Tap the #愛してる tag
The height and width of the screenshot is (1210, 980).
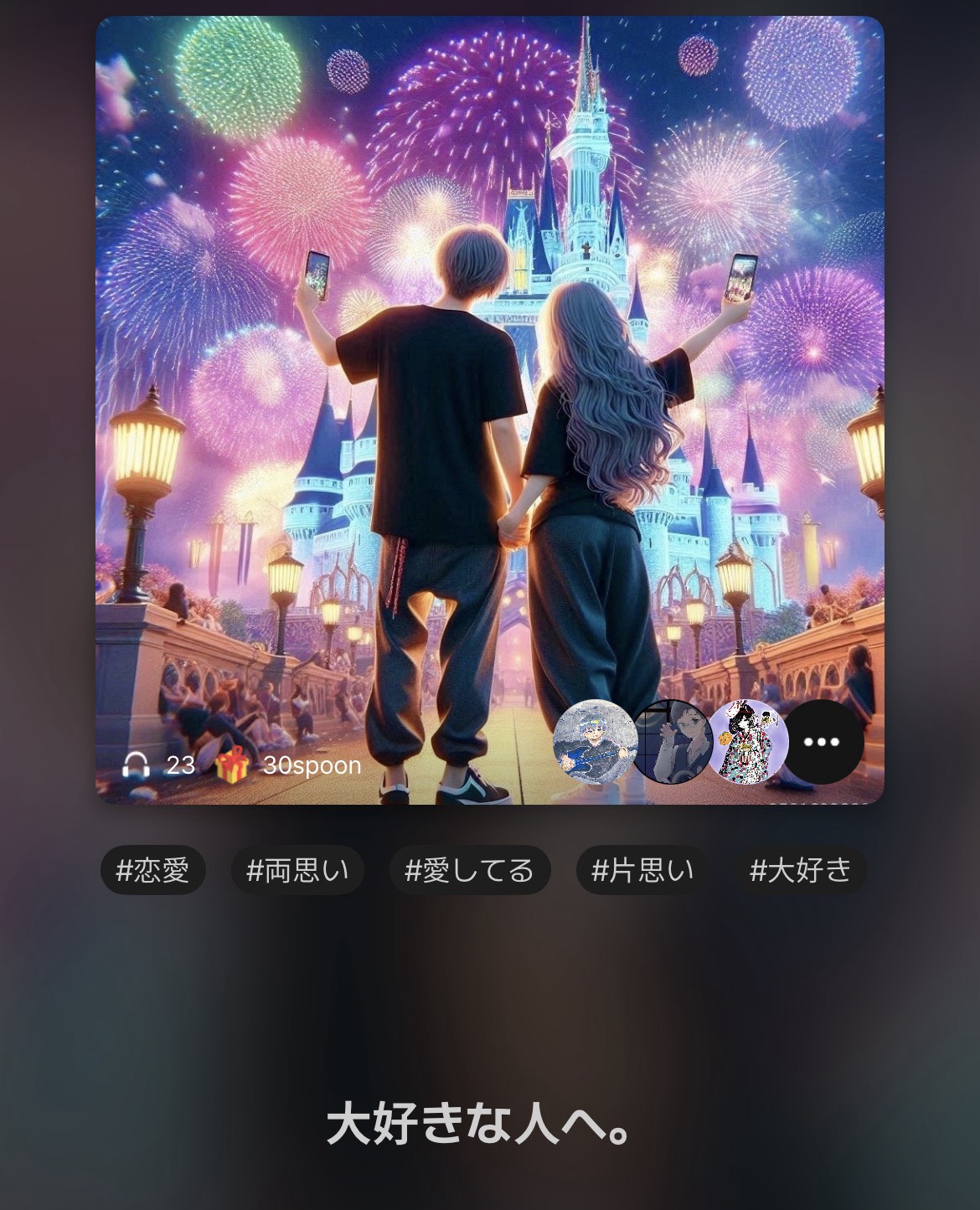point(469,871)
